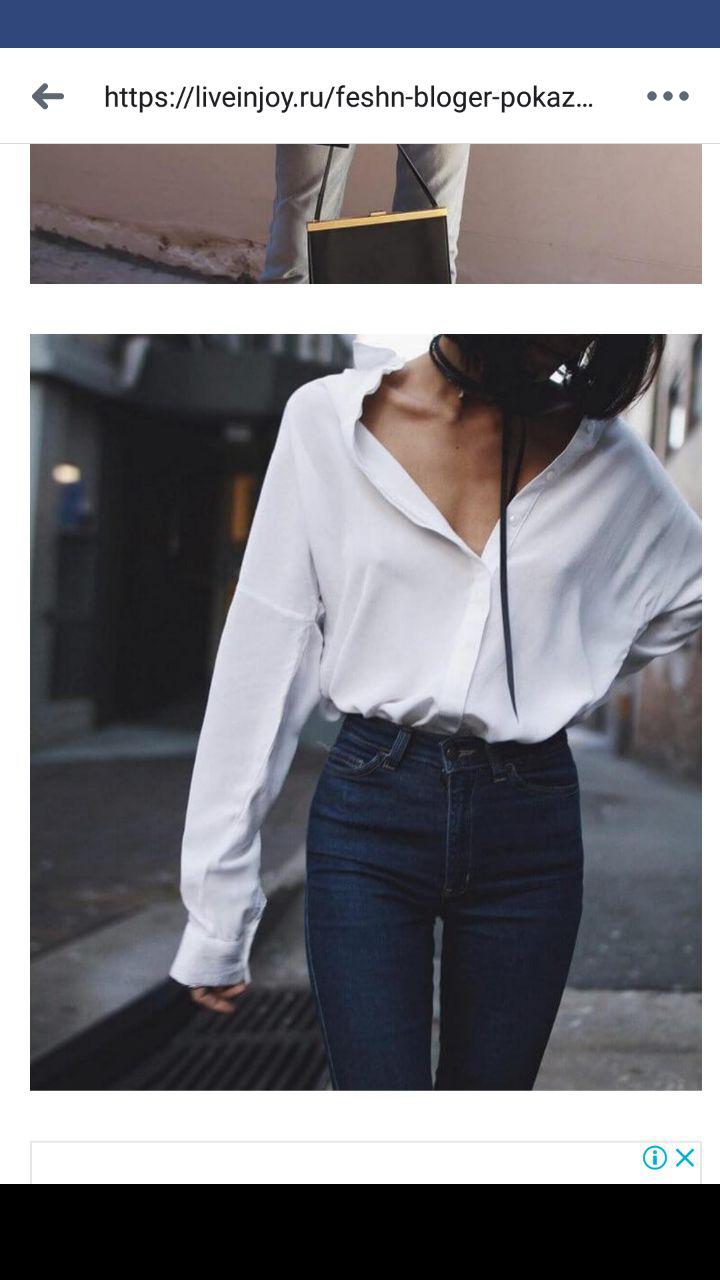Screen dimensions: 720x1280
Task: Open the ad info icon
Action: [x=655, y=1157]
